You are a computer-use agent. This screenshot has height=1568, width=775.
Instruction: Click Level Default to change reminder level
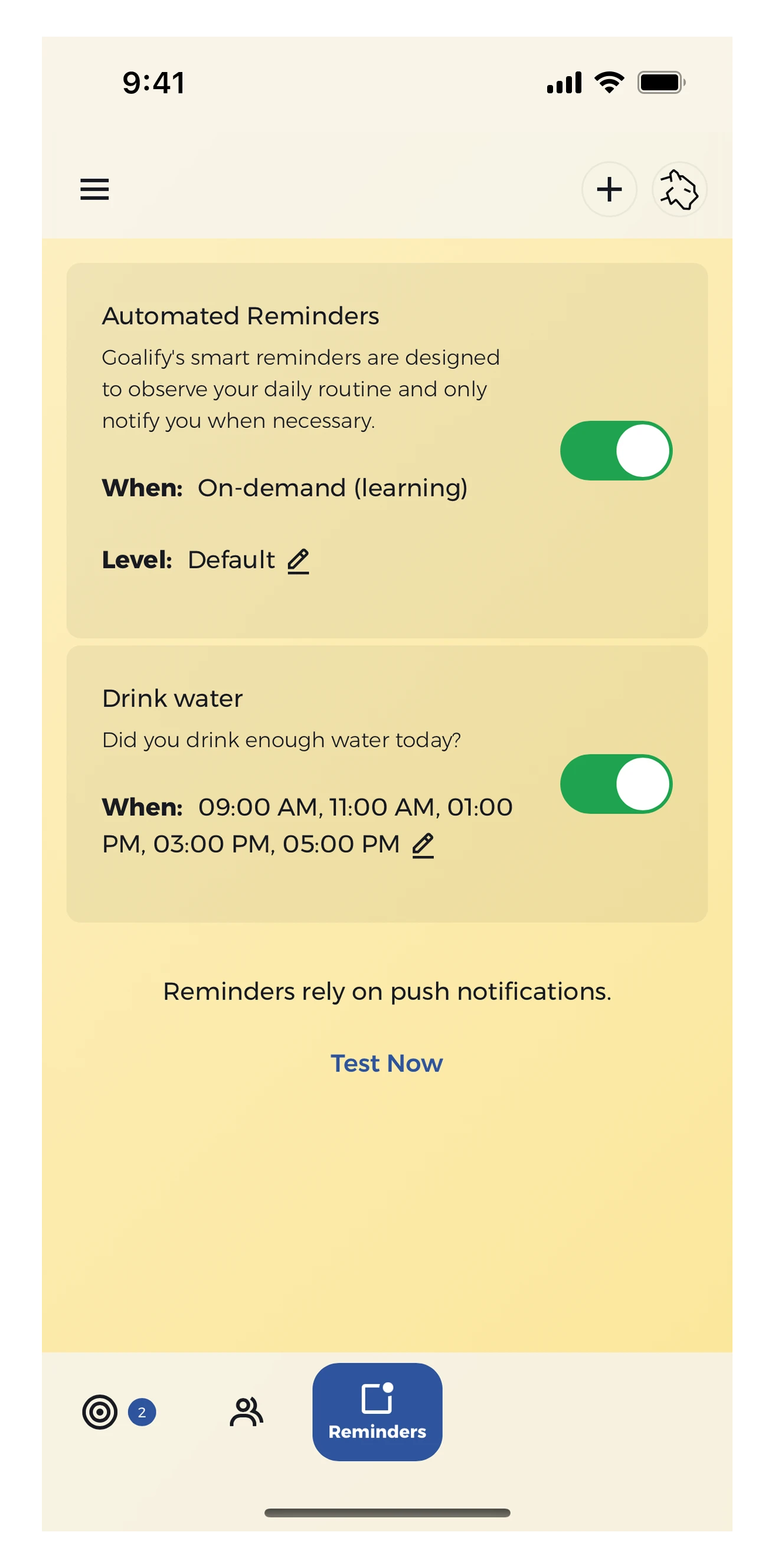pyautogui.click(x=230, y=560)
